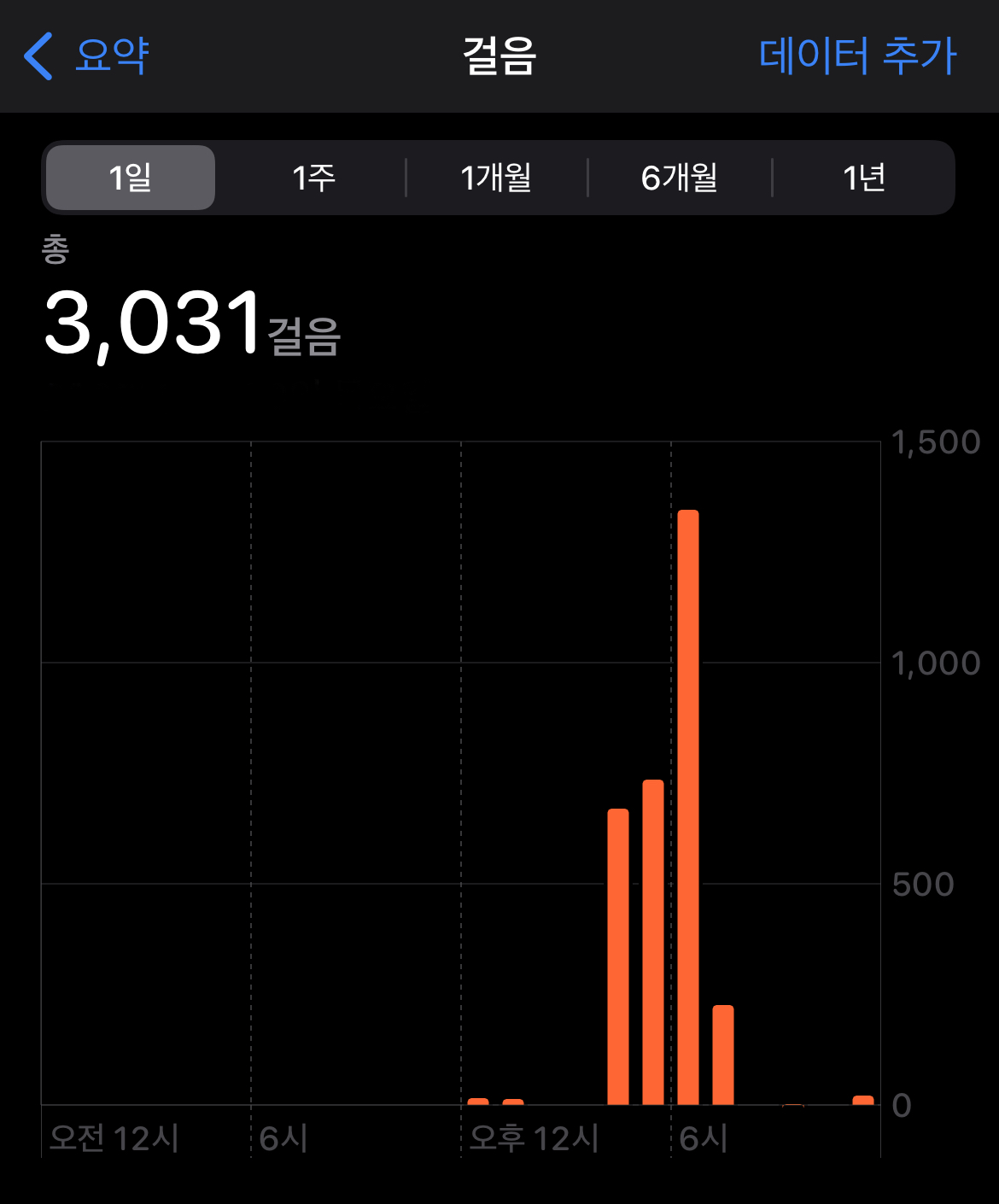Viewport: 999px width, 1204px height.
Task: Switch to the 6개월 view
Action: coord(680,178)
